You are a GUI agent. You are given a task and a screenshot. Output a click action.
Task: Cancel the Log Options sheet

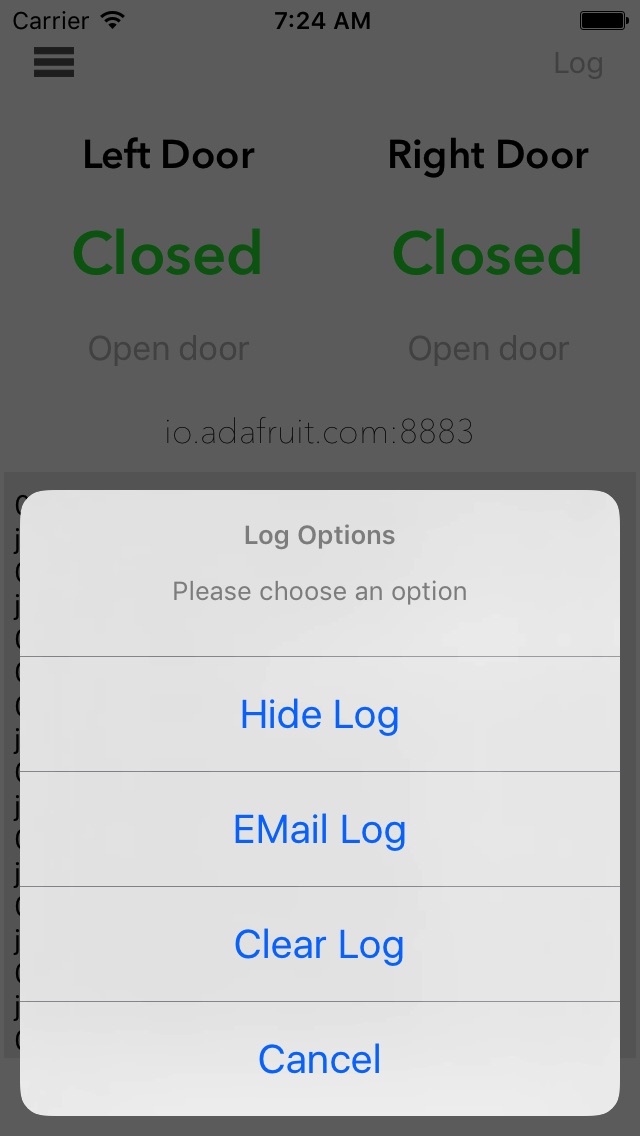tap(320, 1058)
